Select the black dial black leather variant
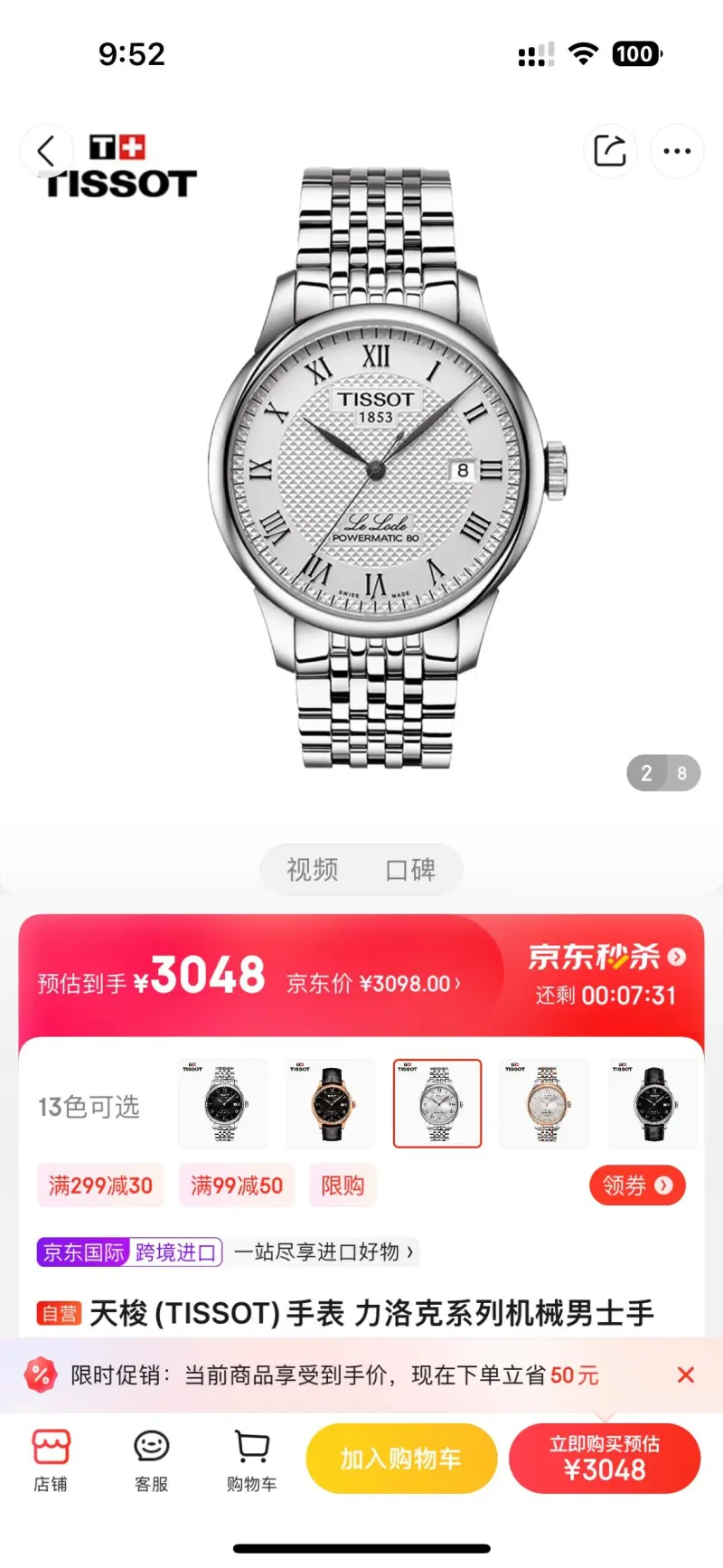Screen dimensions: 723x1568 653,1103
